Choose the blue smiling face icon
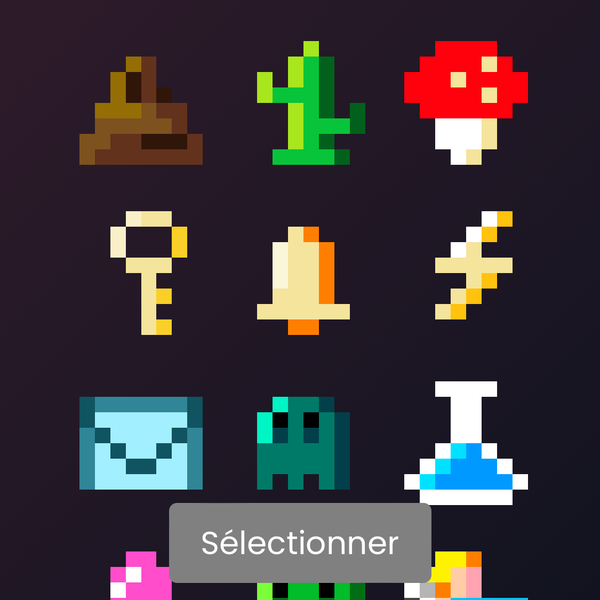This screenshot has width=600, height=600. click(x=141, y=442)
